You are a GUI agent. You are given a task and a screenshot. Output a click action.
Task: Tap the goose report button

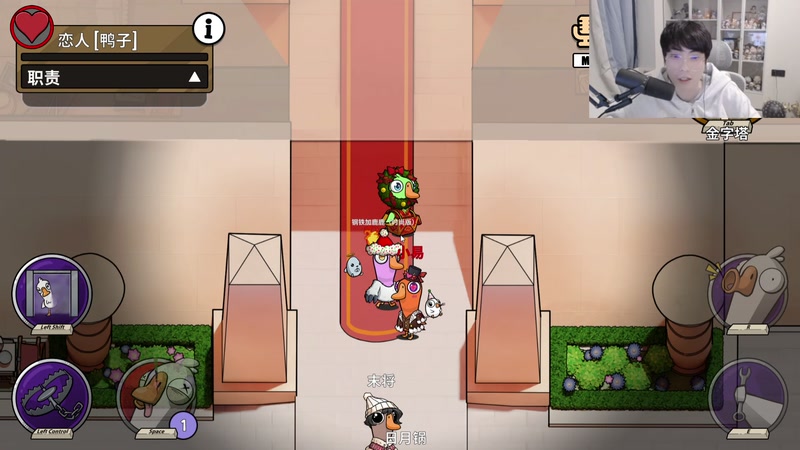coord(747,290)
